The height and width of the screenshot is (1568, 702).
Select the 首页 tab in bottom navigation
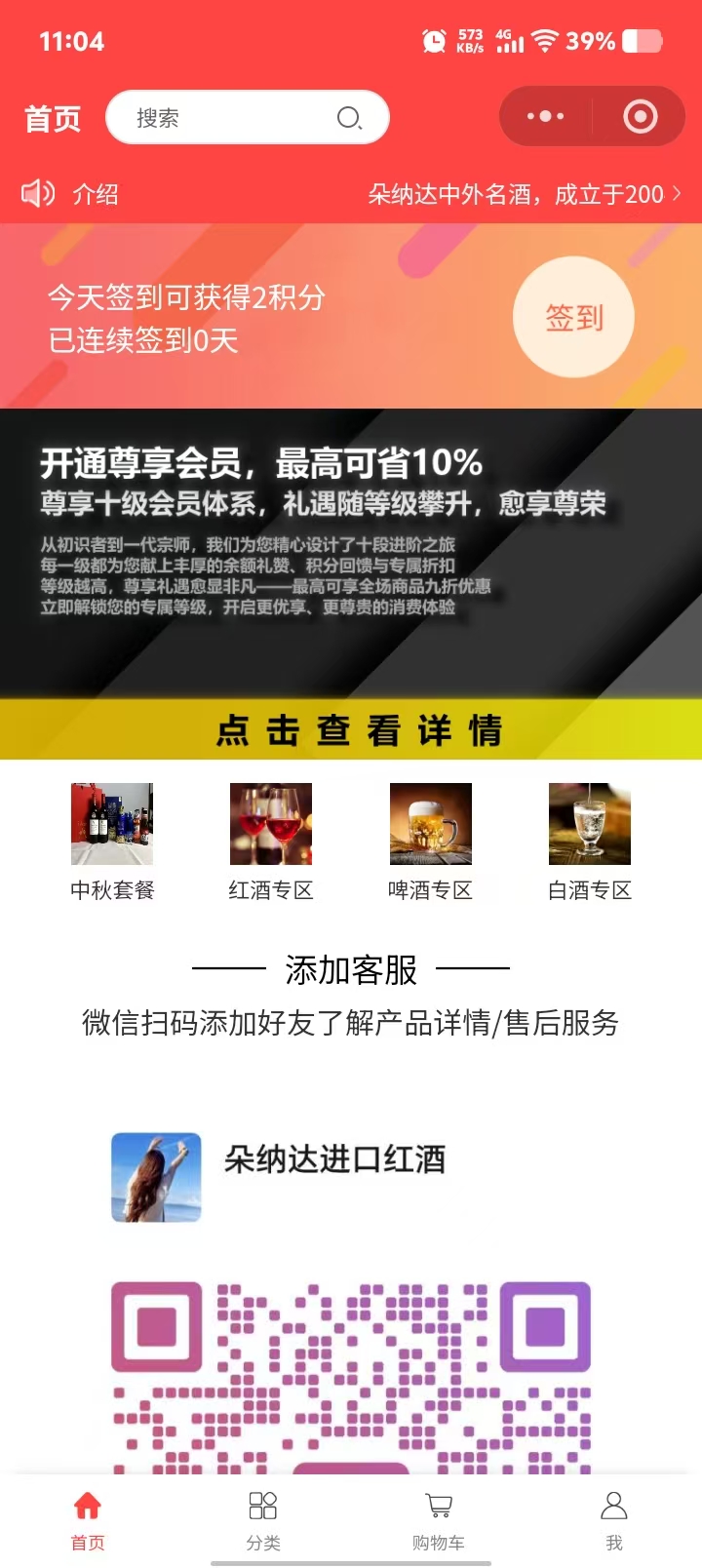click(88, 1519)
